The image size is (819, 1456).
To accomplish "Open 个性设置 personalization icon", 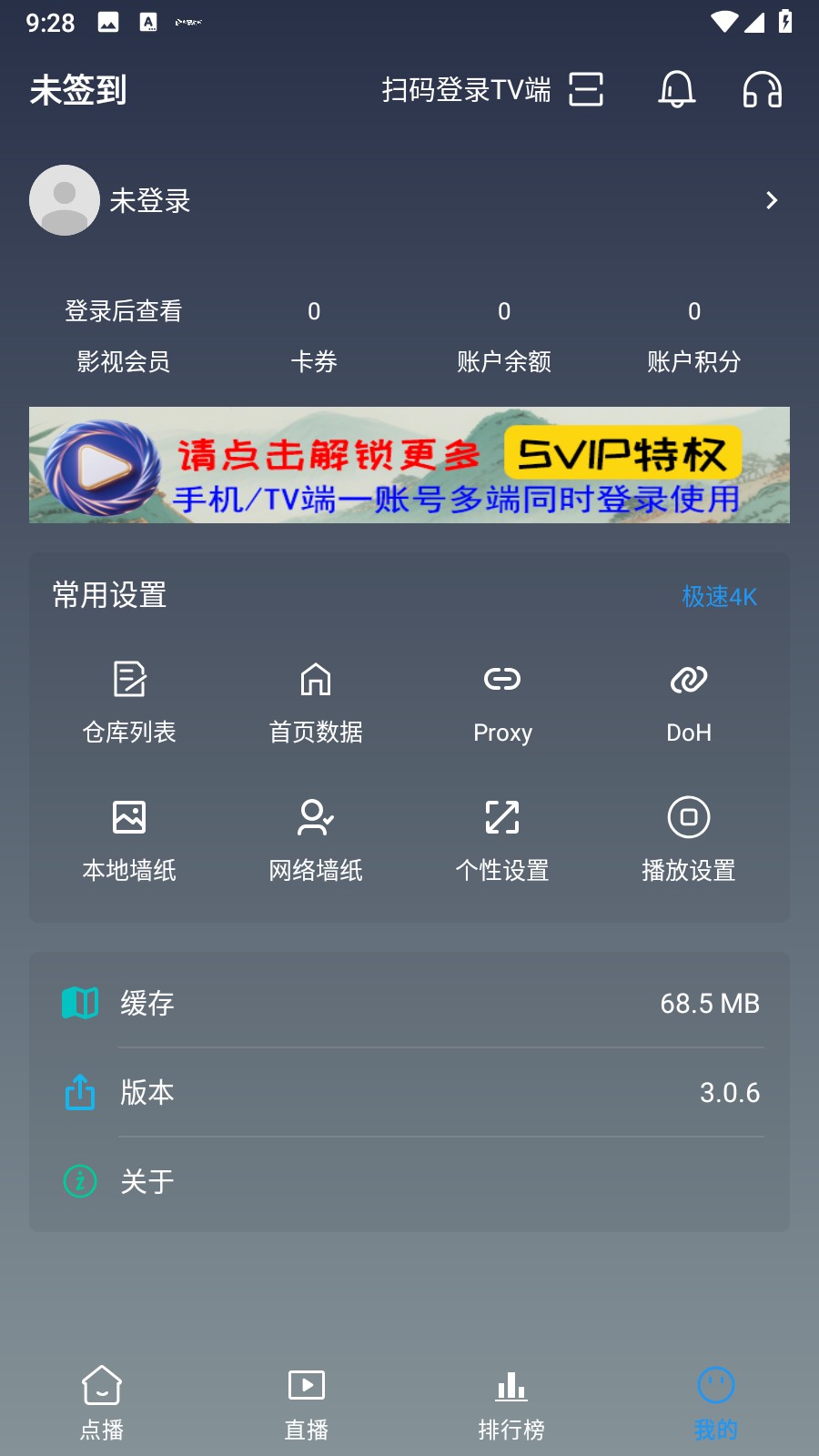I will point(501,816).
